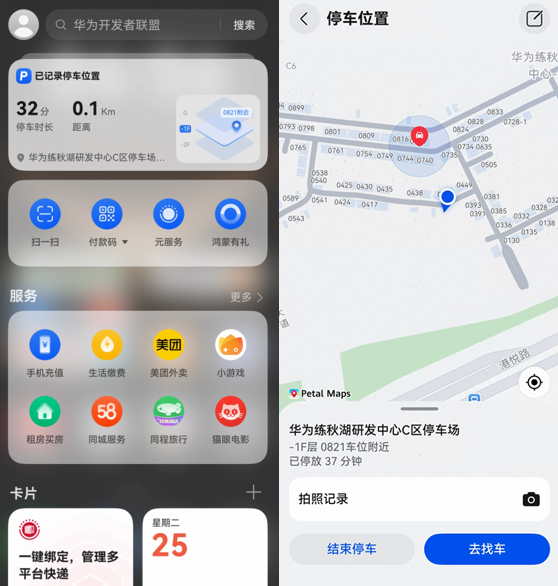Viewport: 558px width, 586px height.
Task: Open 元服务
Action: 169,223
